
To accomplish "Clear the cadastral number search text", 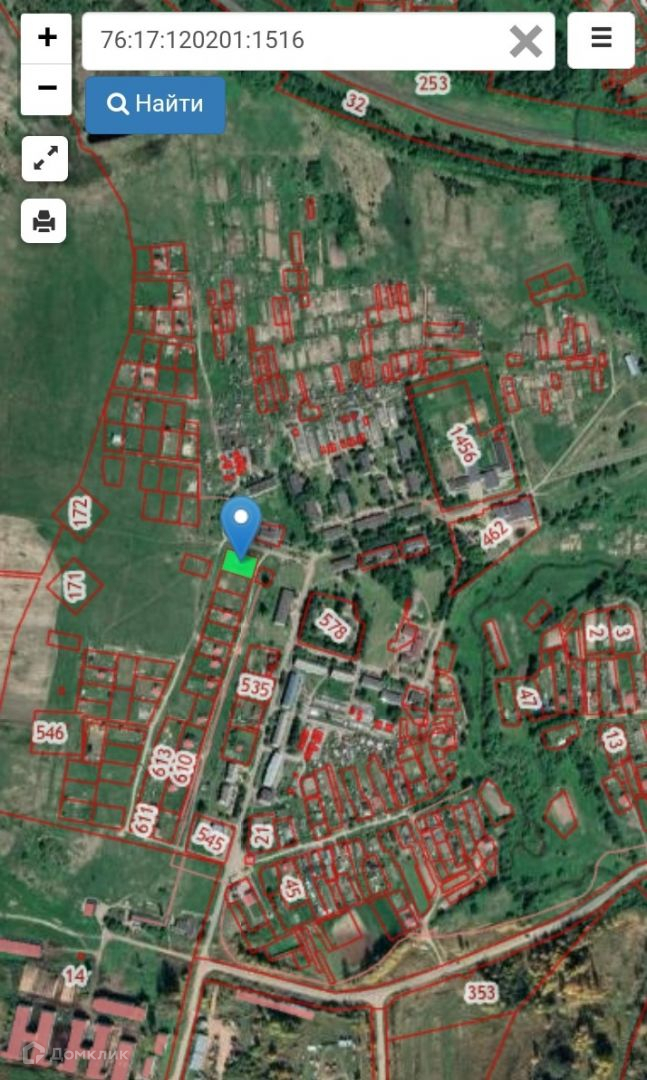I will tap(526, 41).
